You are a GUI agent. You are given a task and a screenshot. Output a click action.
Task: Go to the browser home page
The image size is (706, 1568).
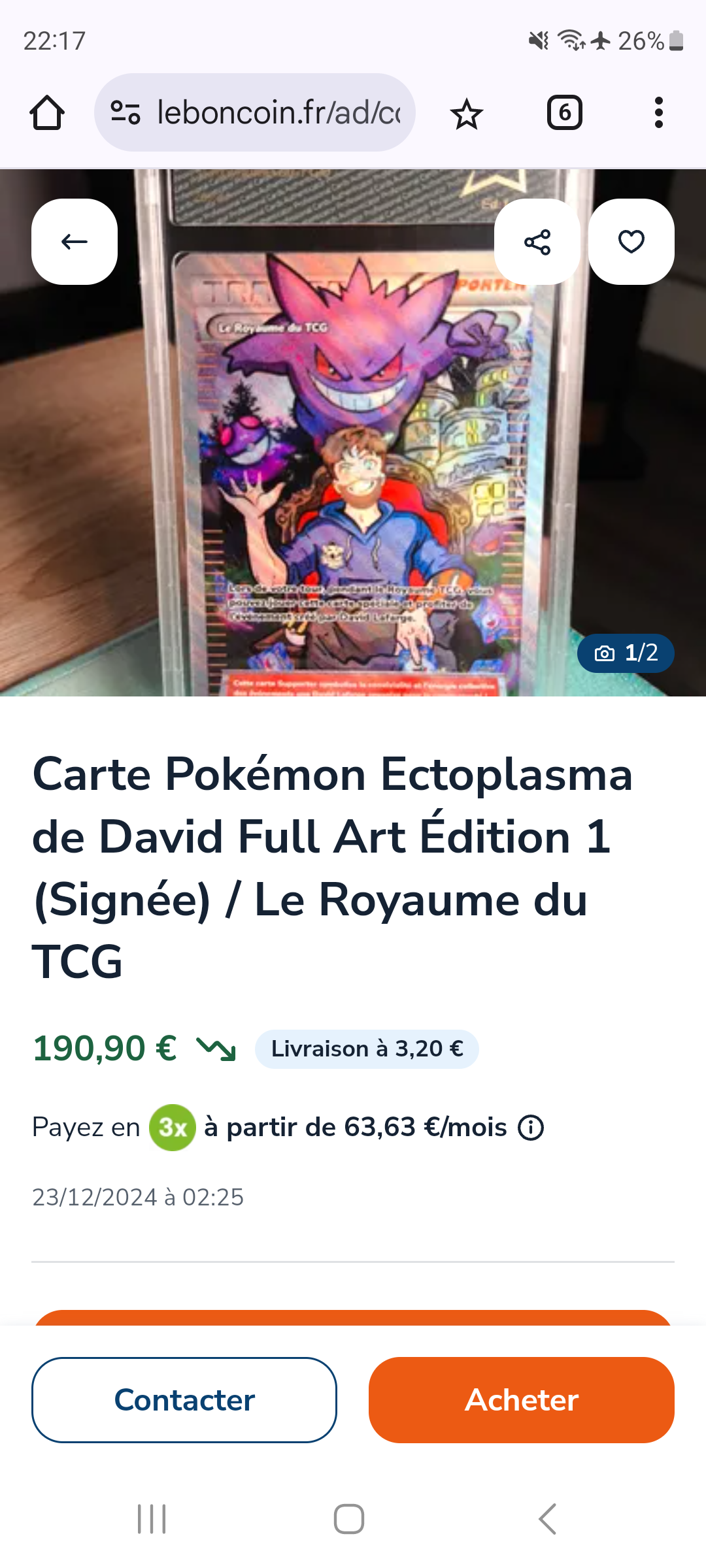tap(47, 113)
